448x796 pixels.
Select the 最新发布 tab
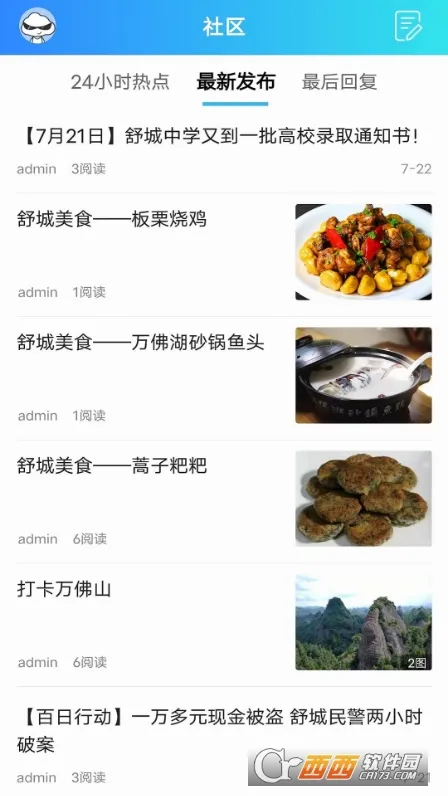click(236, 82)
